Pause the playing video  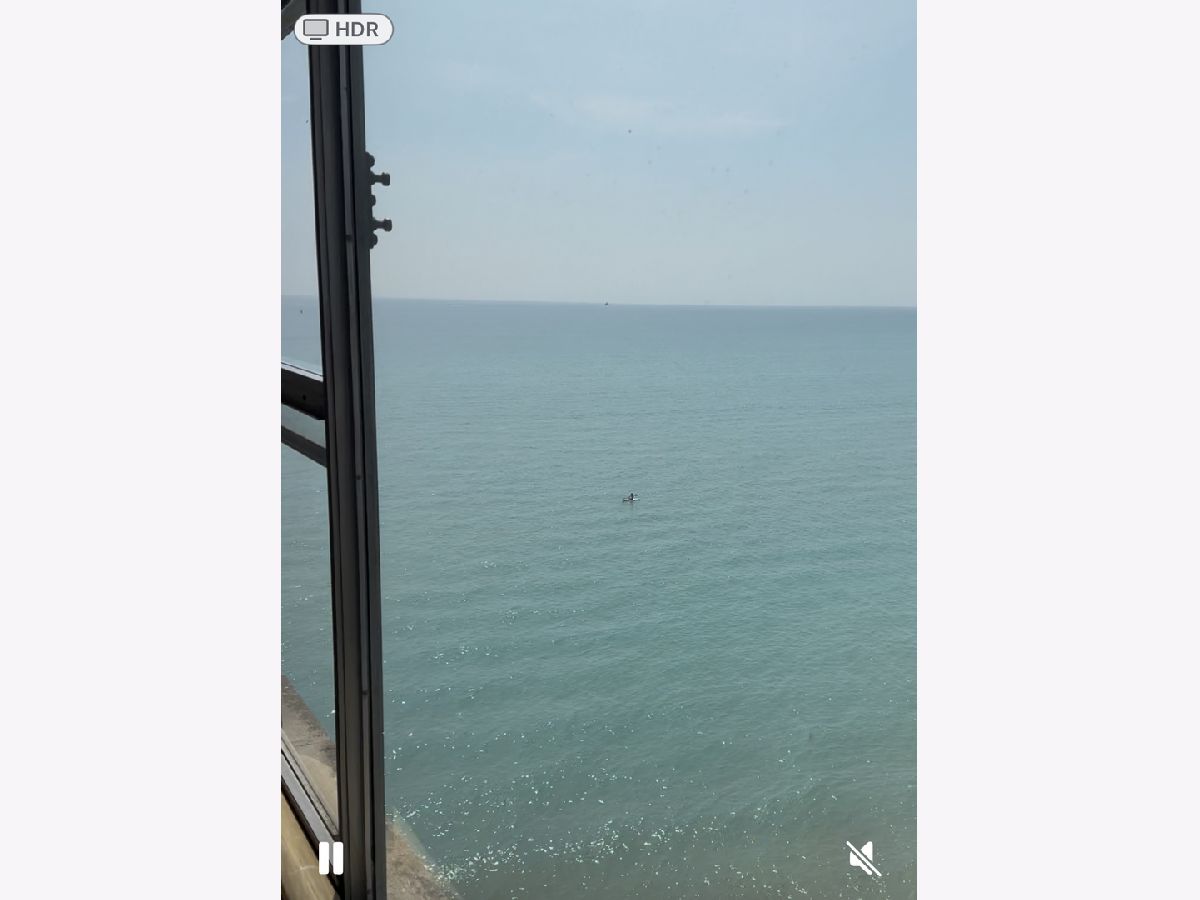(331, 858)
